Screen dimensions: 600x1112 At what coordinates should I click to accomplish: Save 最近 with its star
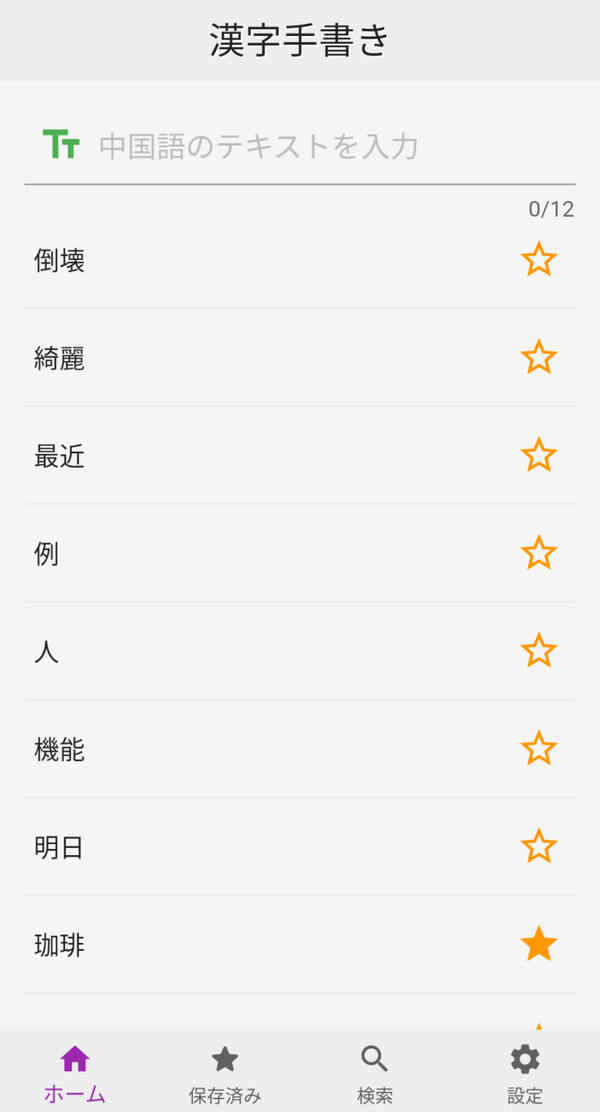[x=538, y=455]
